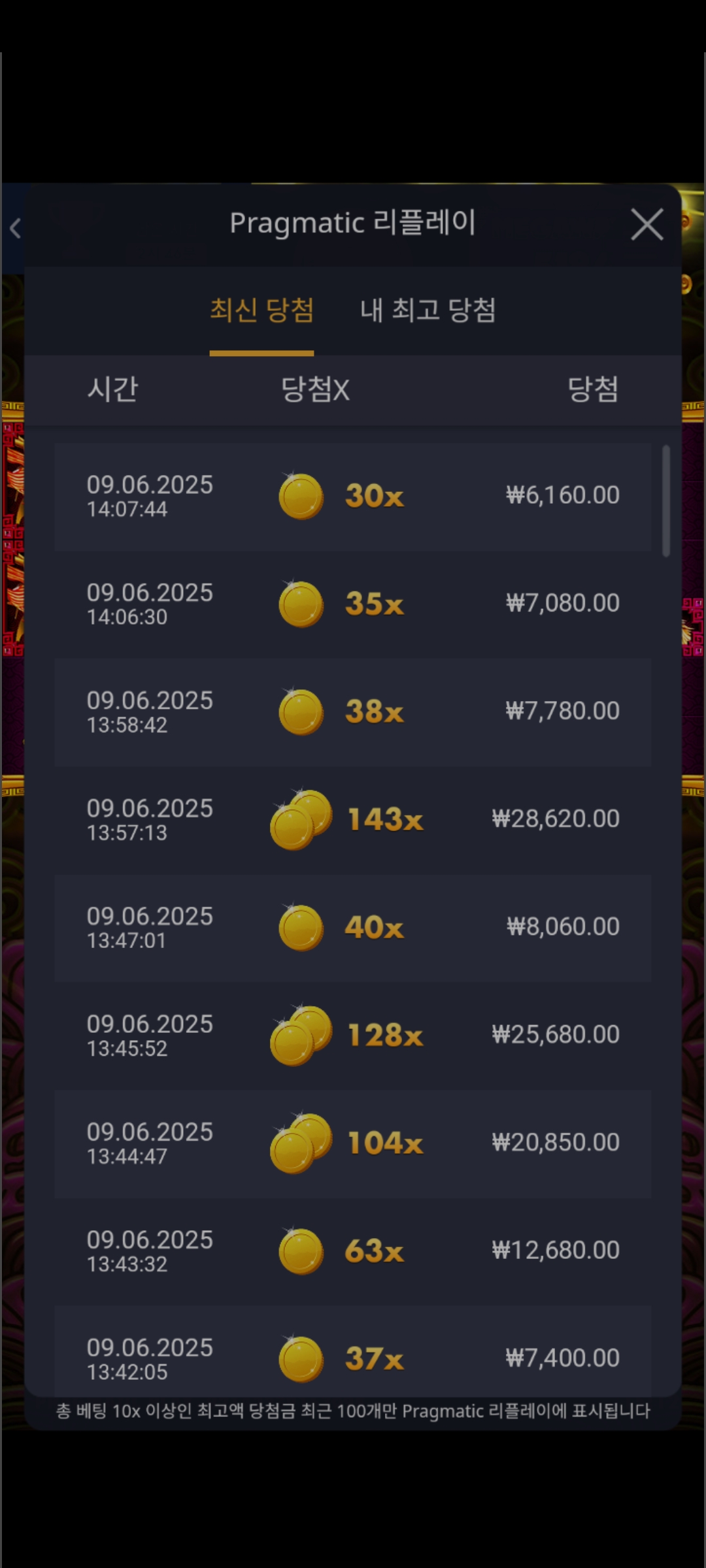The width and height of the screenshot is (706, 1568).
Task: Open the 35x replay from 14:06:30
Action: (x=353, y=604)
